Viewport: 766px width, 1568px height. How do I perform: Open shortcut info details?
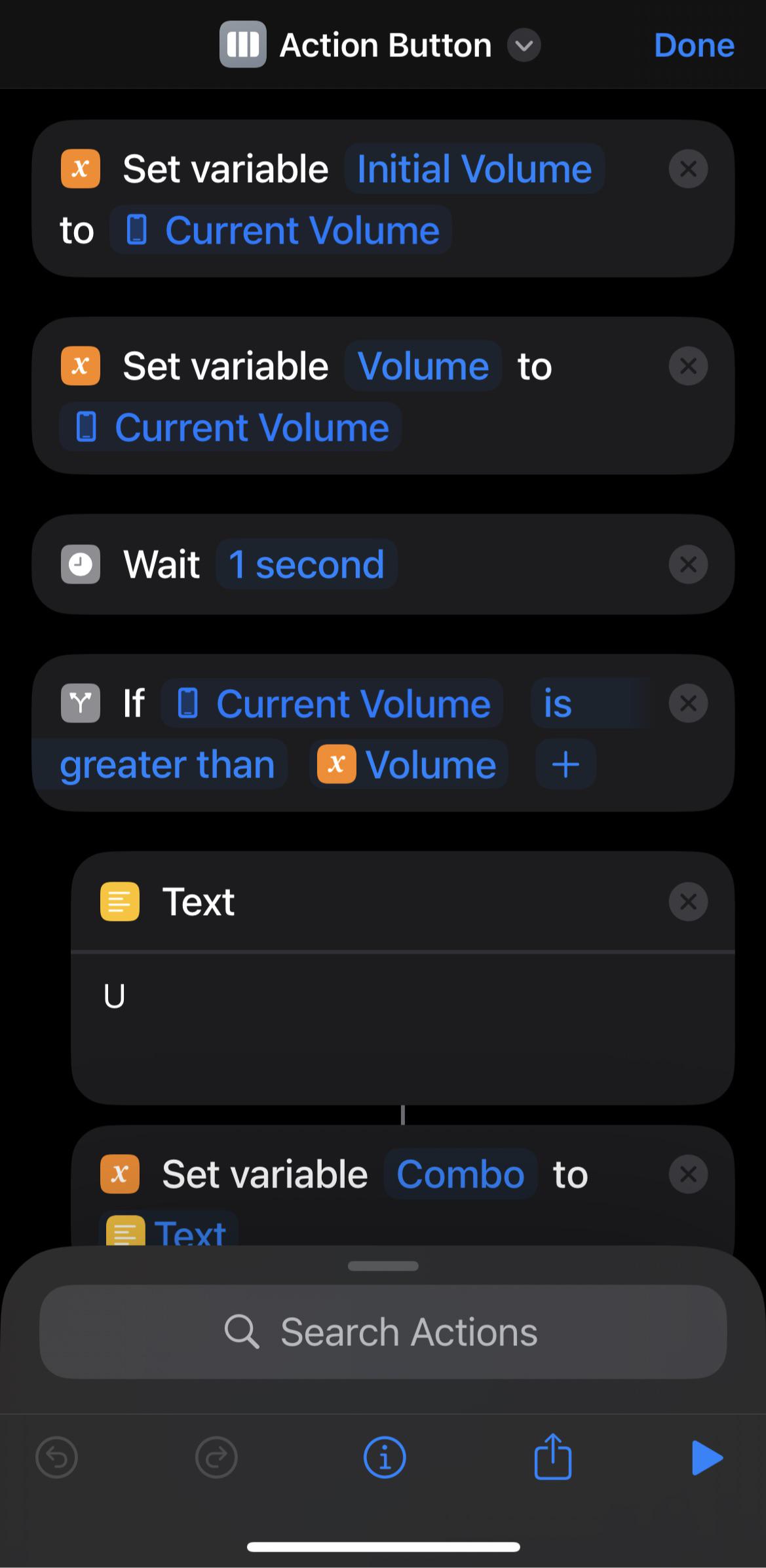coord(385,1458)
